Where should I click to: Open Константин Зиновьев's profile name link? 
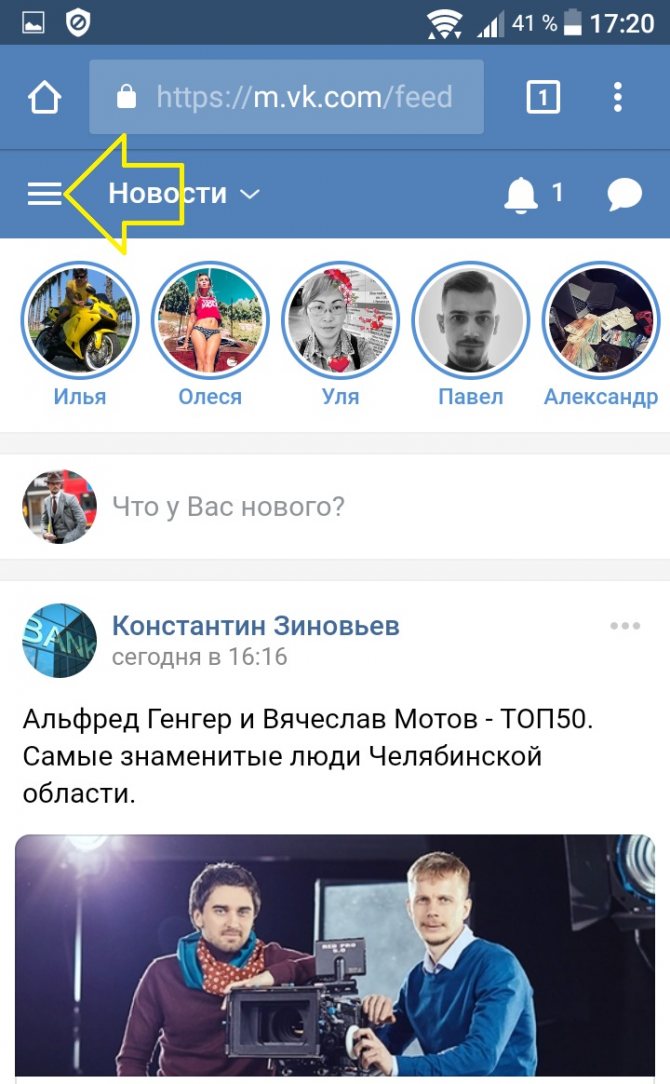coord(256,626)
